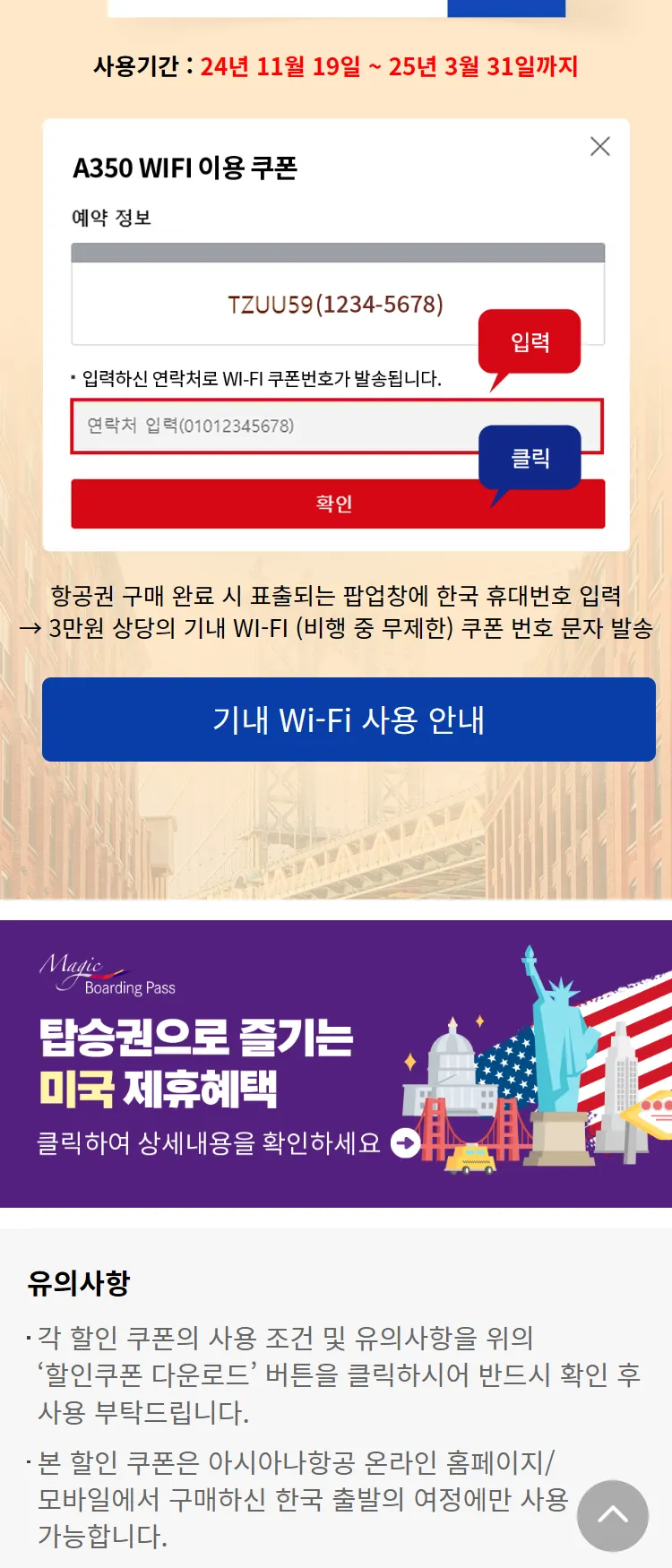Screen dimensions: 672x1568
Task: Tap the scroll-to-top arrow button
Action: tap(613, 1515)
